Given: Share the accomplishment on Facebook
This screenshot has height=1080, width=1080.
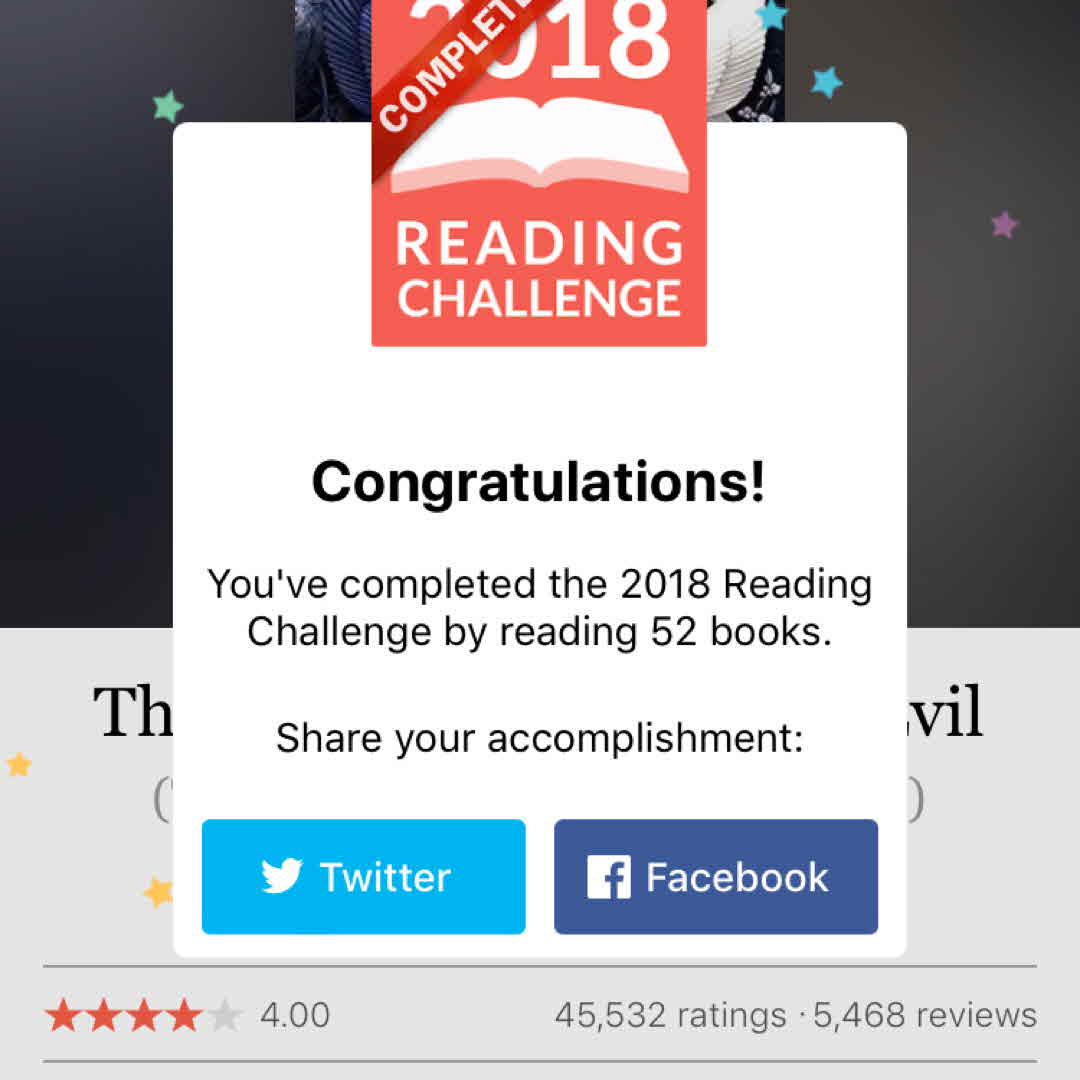Looking at the screenshot, I should 716,877.
